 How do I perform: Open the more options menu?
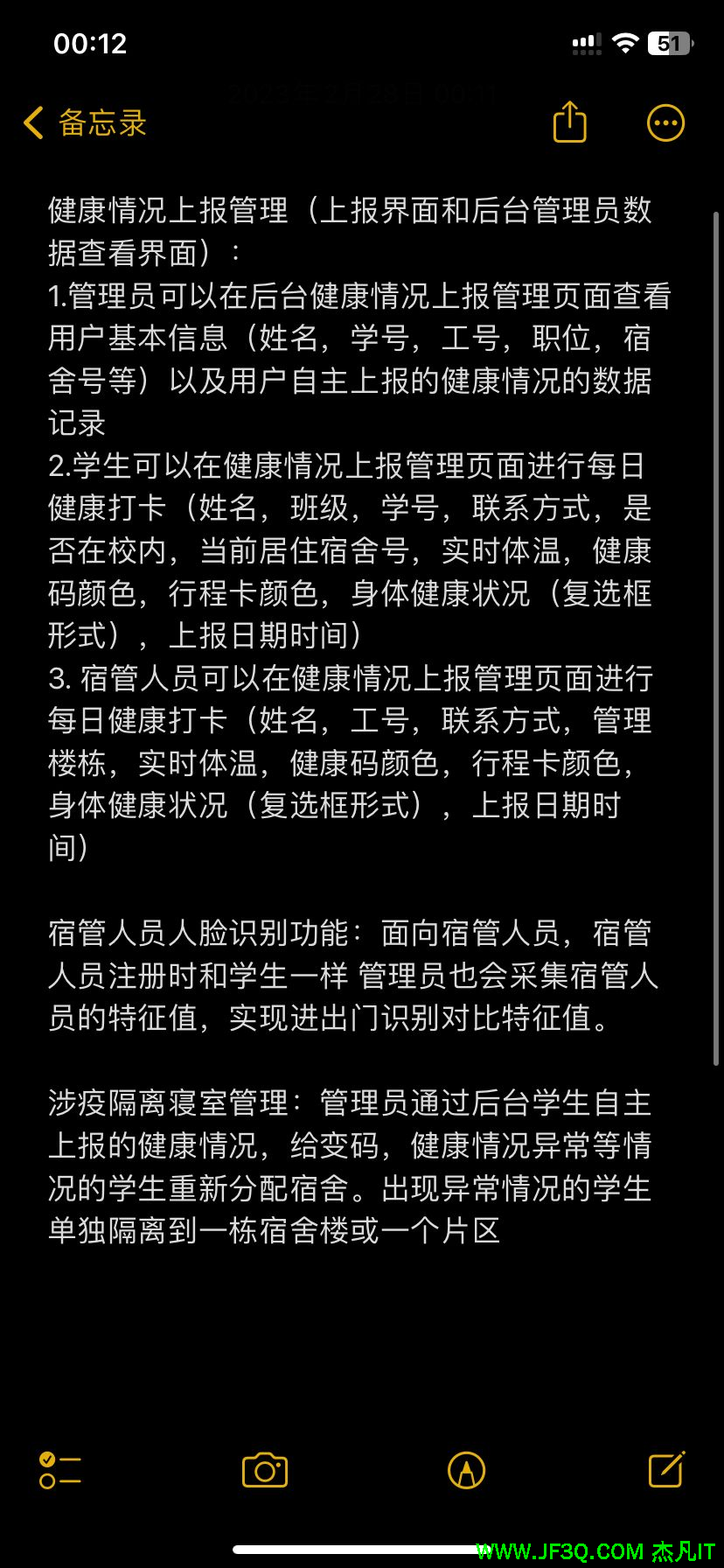665,123
